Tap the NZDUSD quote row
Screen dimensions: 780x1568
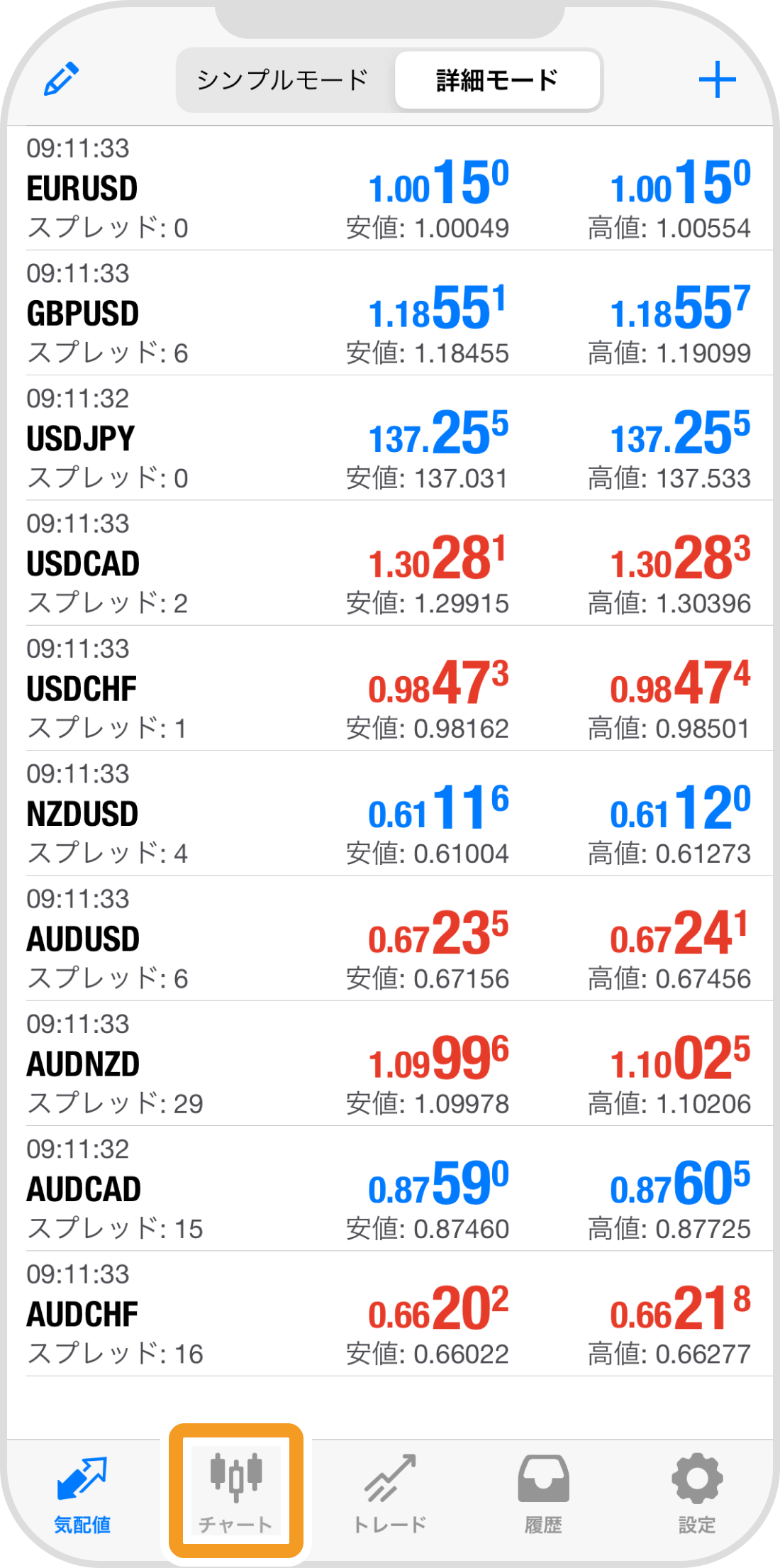tap(389, 813)
